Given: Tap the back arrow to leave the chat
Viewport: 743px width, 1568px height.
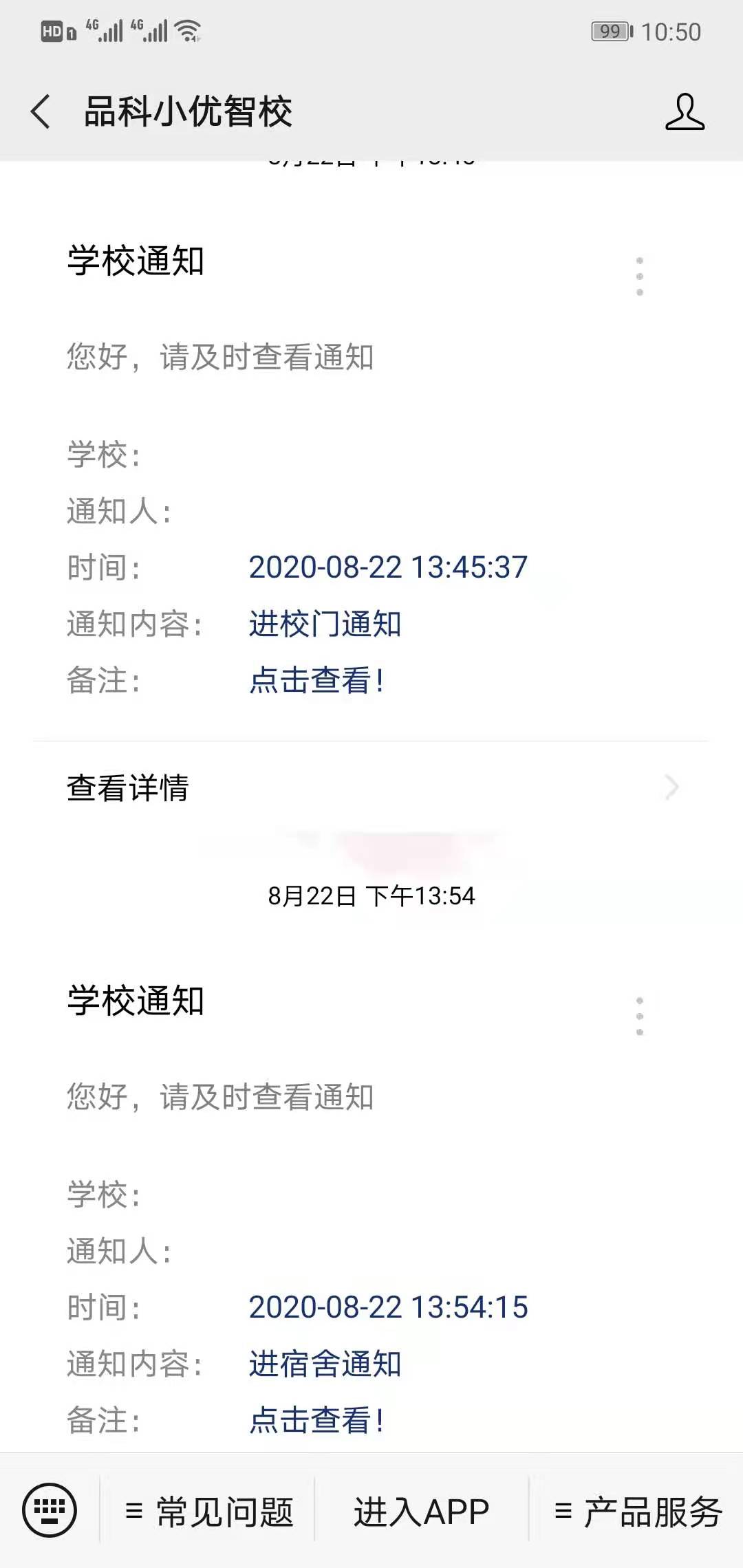Looking at the screenshot, I should click(x=39, y=111).
